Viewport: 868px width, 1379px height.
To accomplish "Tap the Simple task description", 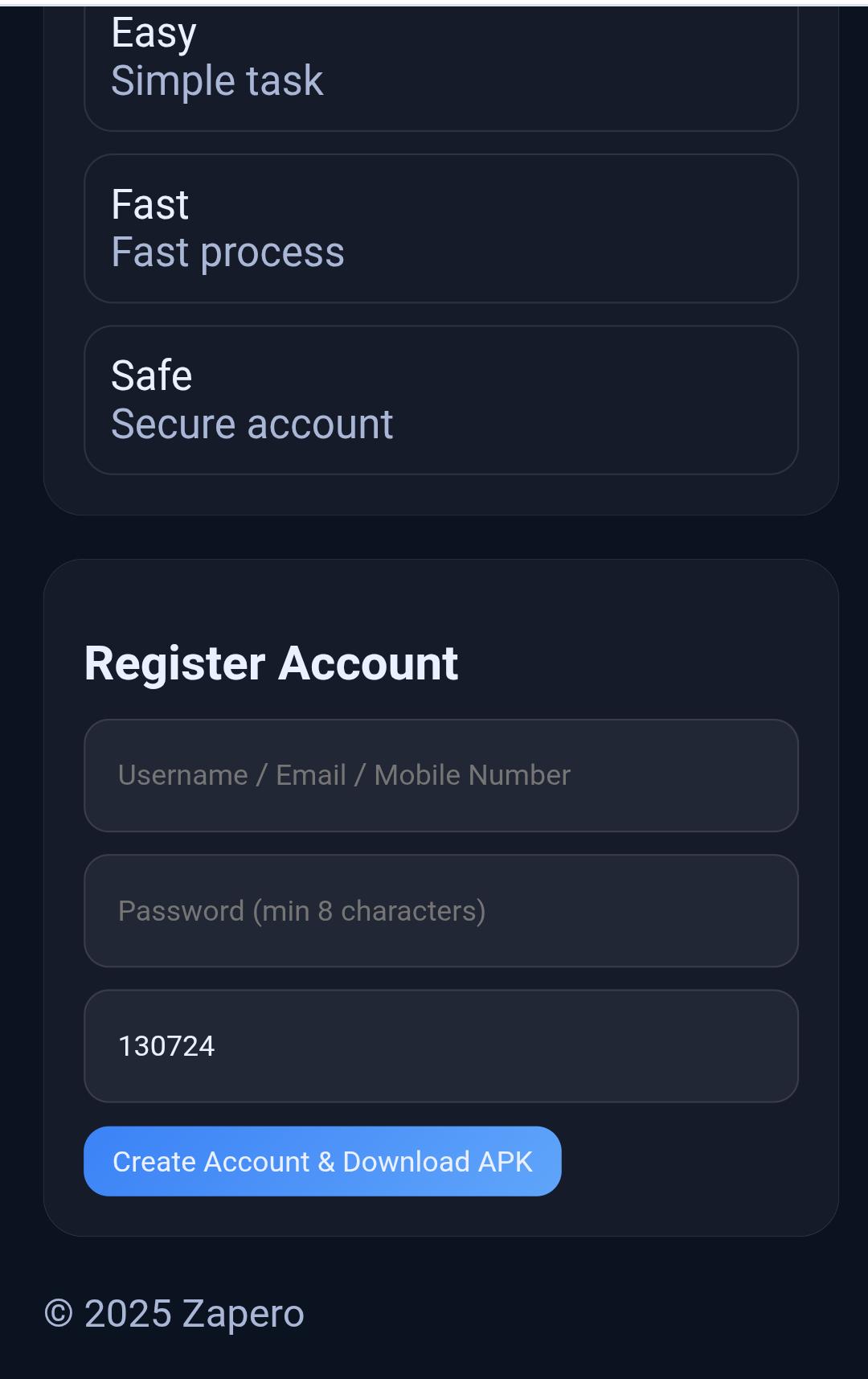I will coord(216,80).
